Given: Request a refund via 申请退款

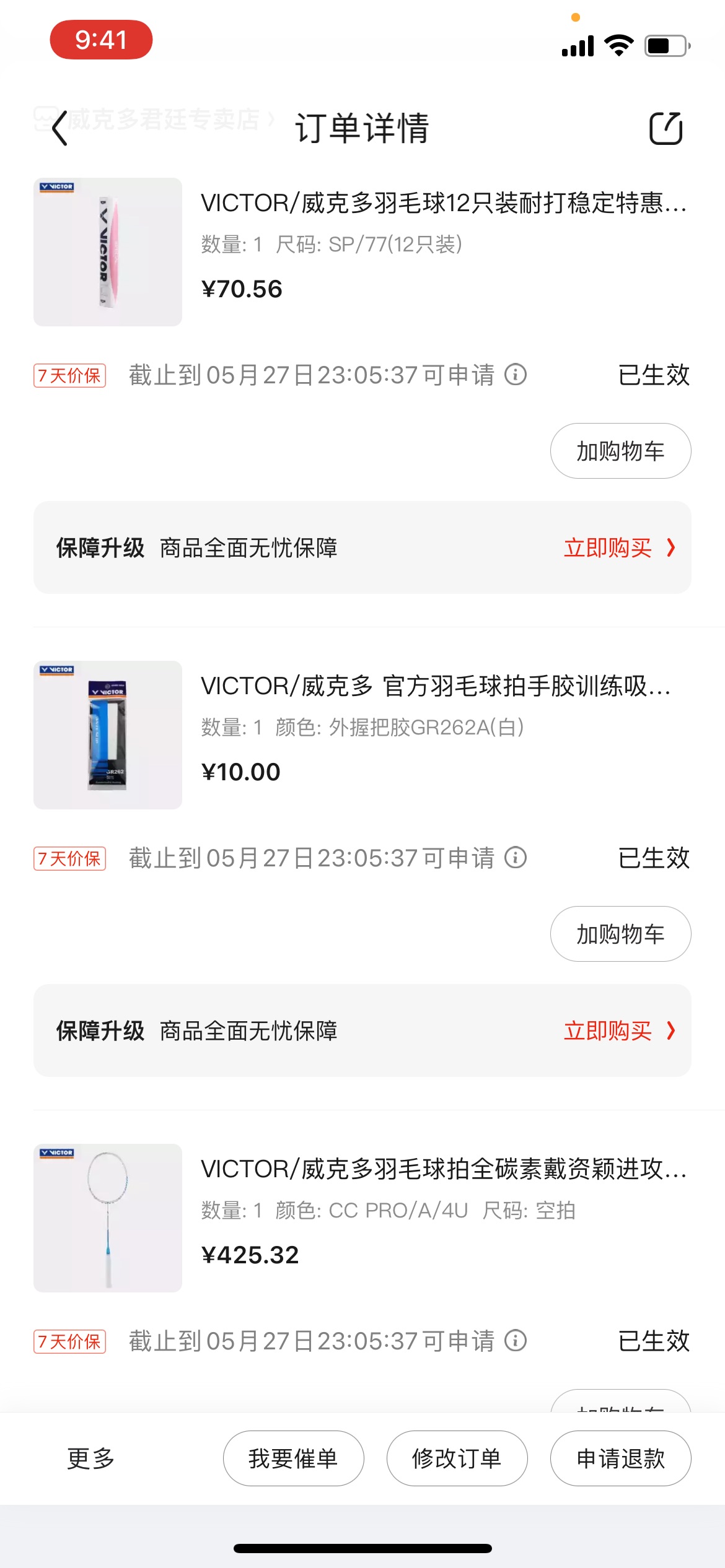Looking at the screenshot, I should coord(620,1458).
